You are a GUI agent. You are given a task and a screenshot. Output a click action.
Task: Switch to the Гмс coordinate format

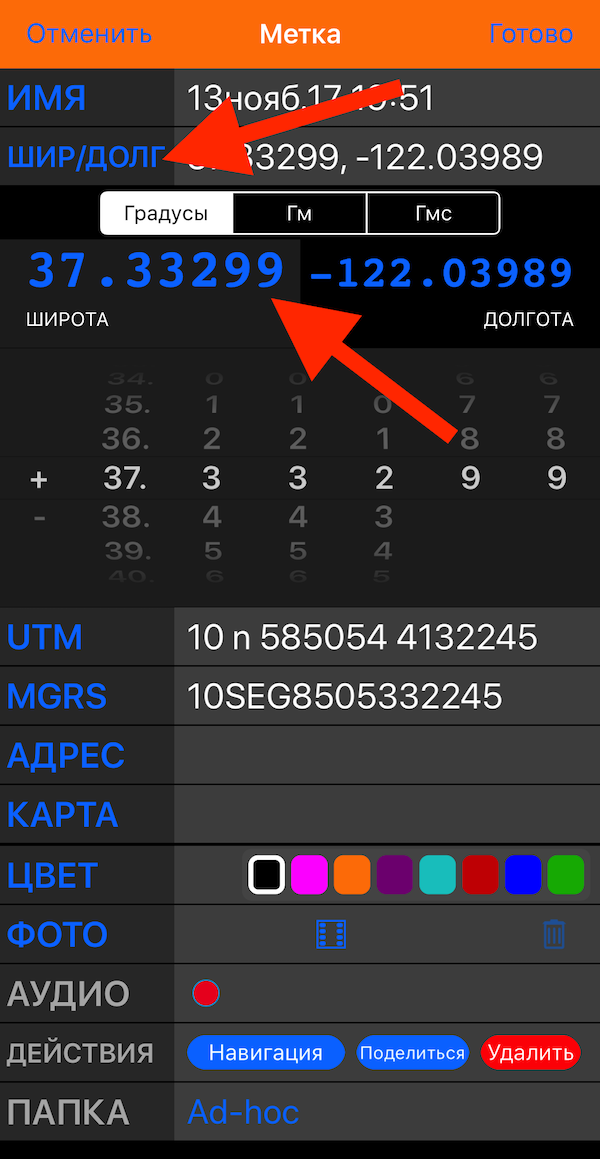pyautogui.click(x=433, y=213)
